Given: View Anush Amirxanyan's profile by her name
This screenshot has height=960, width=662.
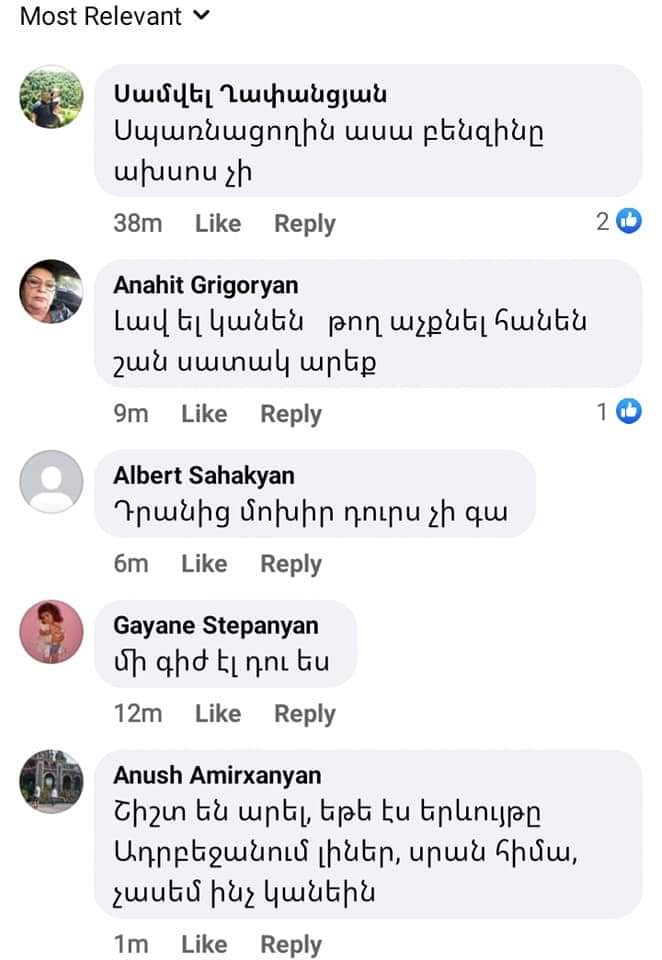Looking at the screenshot, I should pos(217,775).
